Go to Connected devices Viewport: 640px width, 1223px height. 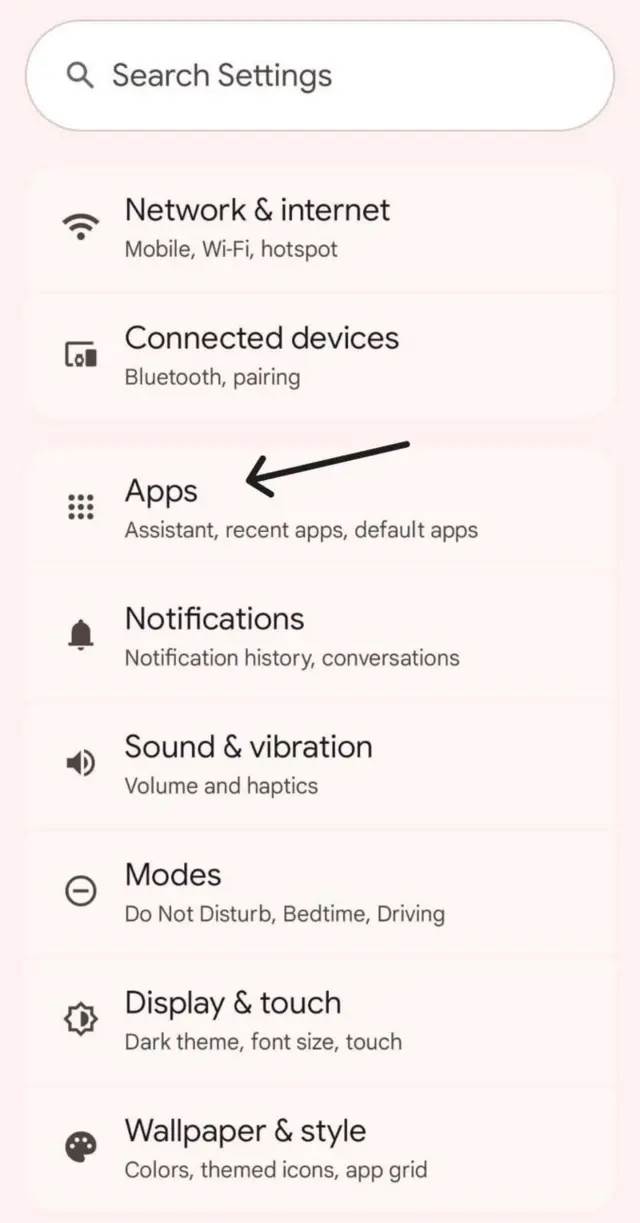320,356
